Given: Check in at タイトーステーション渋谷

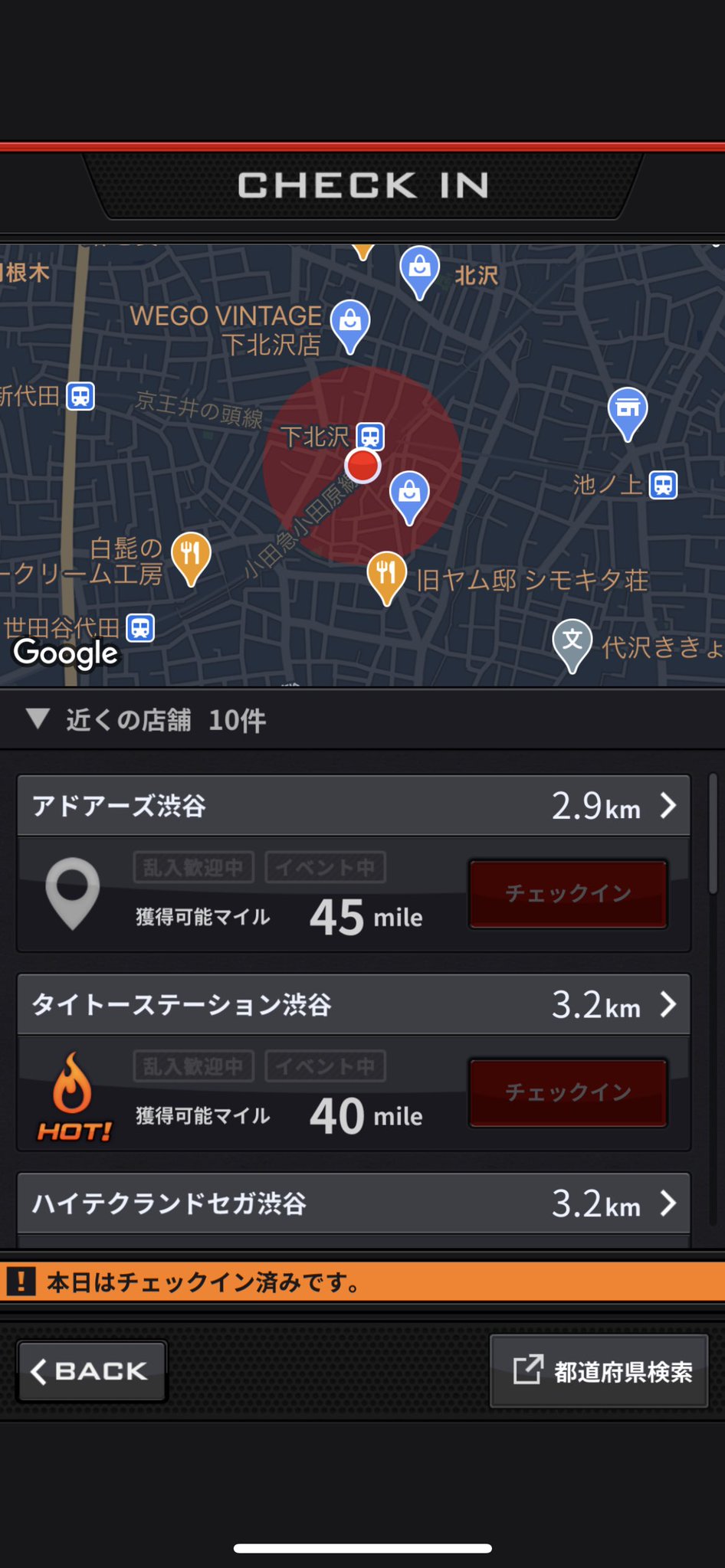Looking at the screenshot, I should point(568,1093).
